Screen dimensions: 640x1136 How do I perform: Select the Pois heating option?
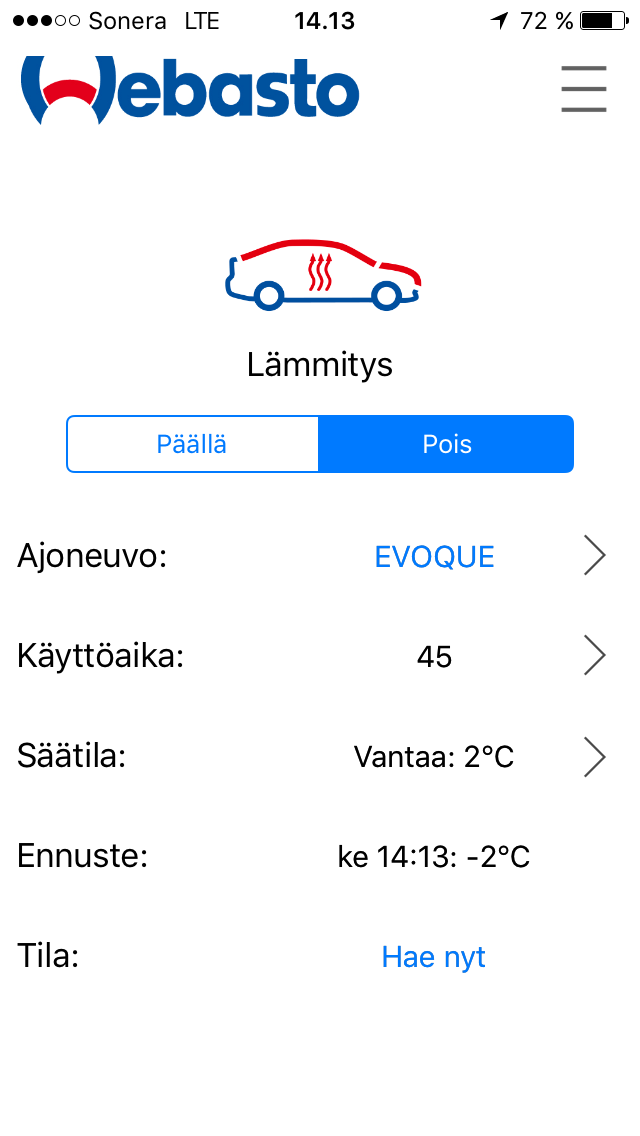tap(446, 444)
